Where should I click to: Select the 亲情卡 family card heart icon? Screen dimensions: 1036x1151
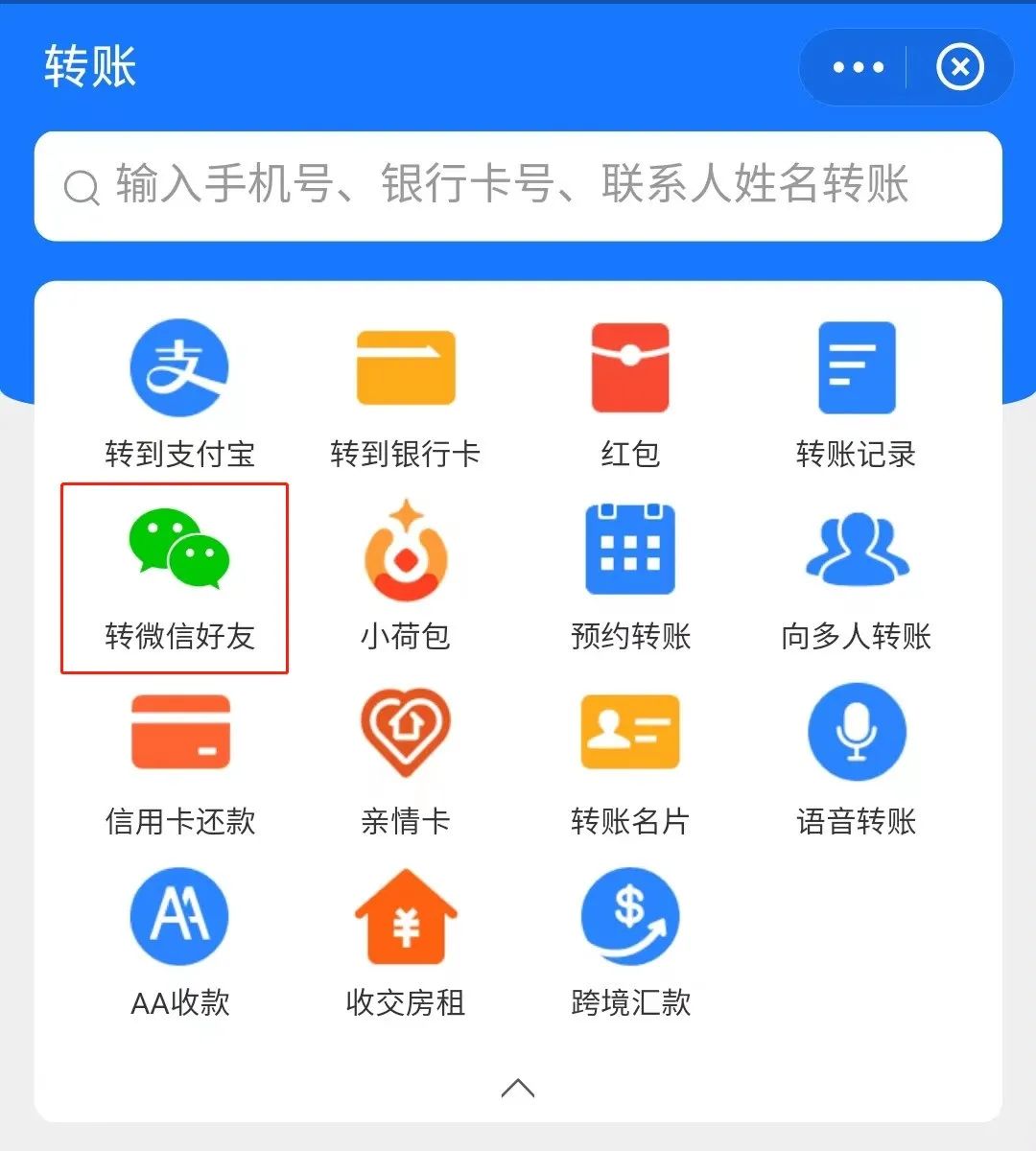click(405, 733)
